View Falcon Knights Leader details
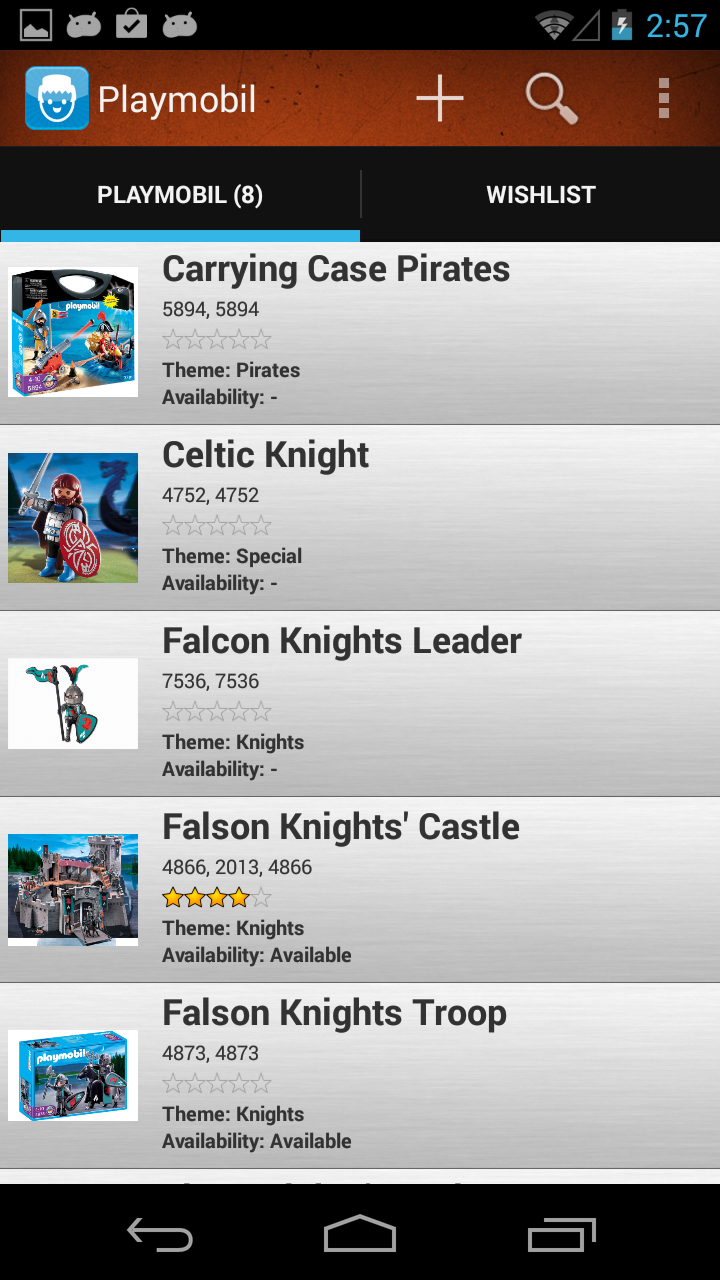Screen dimensions: 720x1280 [360, 704]
